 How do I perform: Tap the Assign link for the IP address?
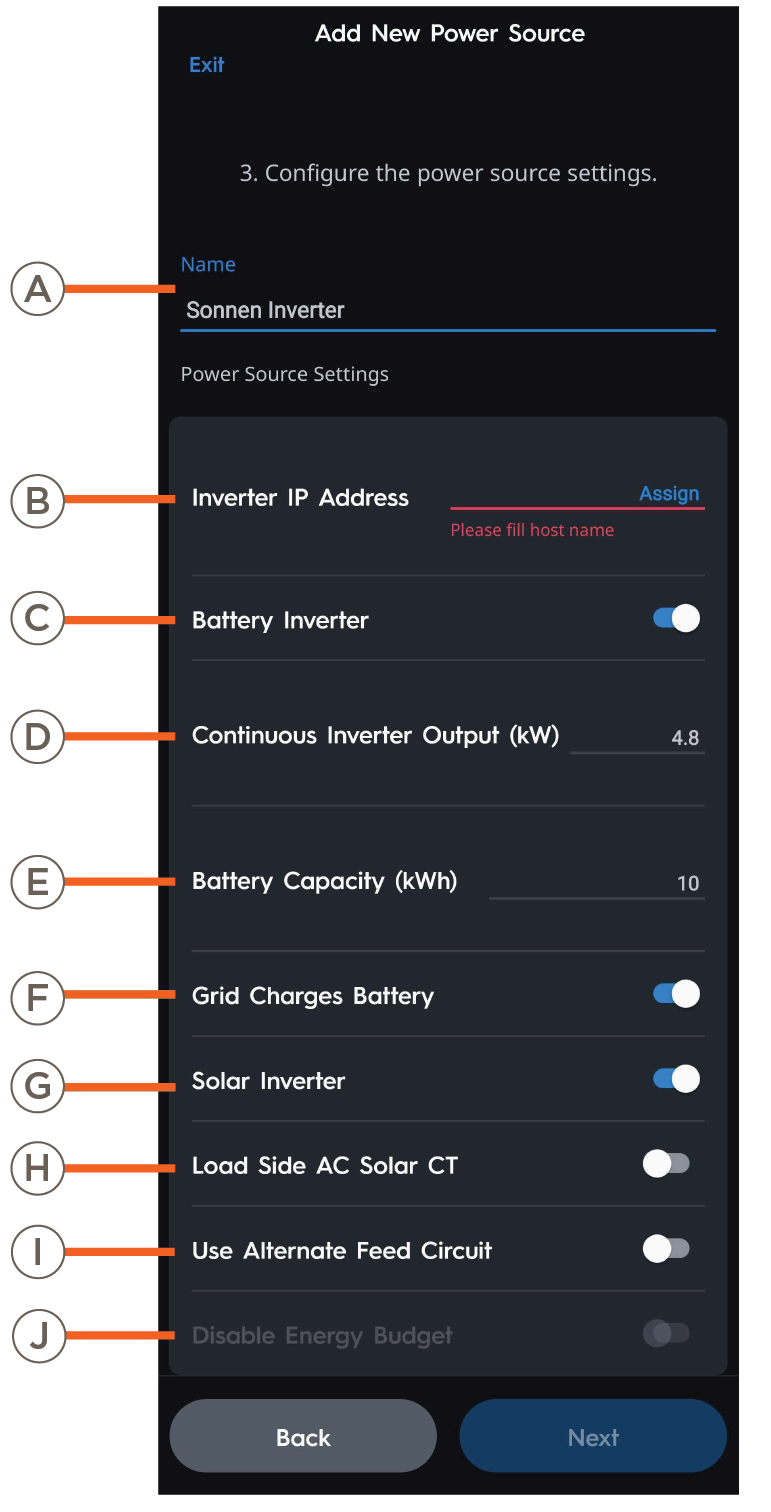[x=669, y=494]
